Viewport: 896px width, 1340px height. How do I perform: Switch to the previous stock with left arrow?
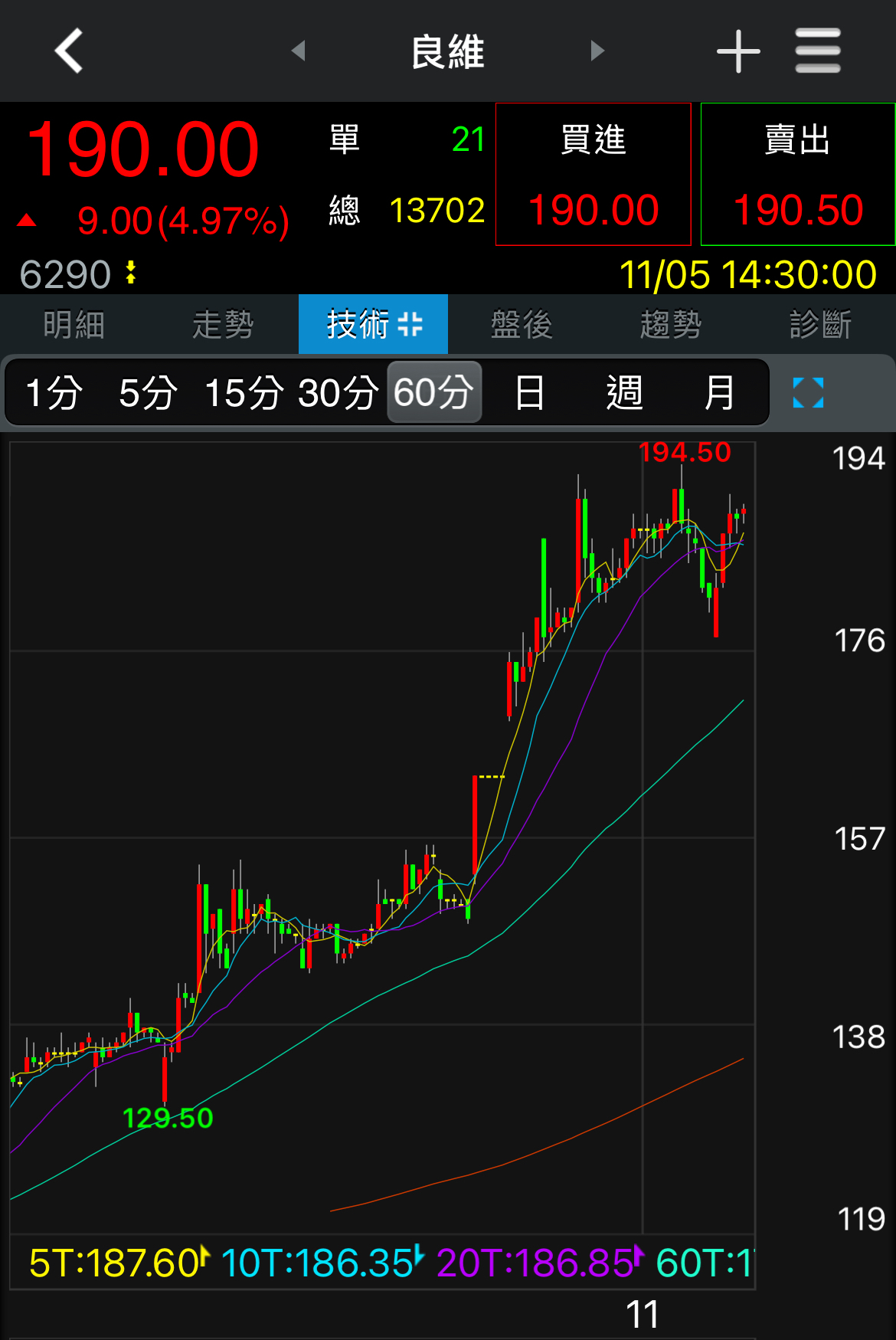coord(299,51)
